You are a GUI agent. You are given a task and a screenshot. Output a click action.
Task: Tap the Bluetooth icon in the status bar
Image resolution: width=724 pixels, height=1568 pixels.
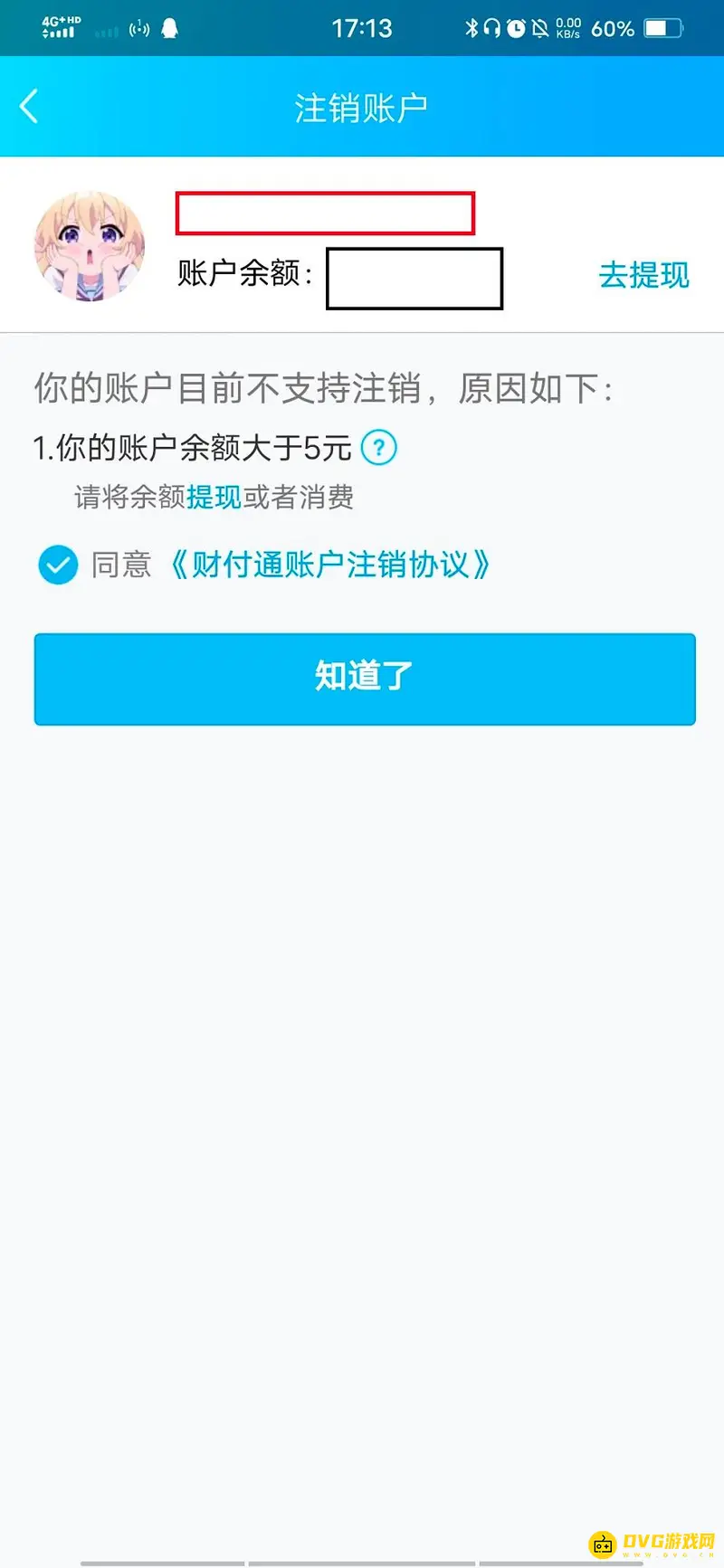point(472,27)
